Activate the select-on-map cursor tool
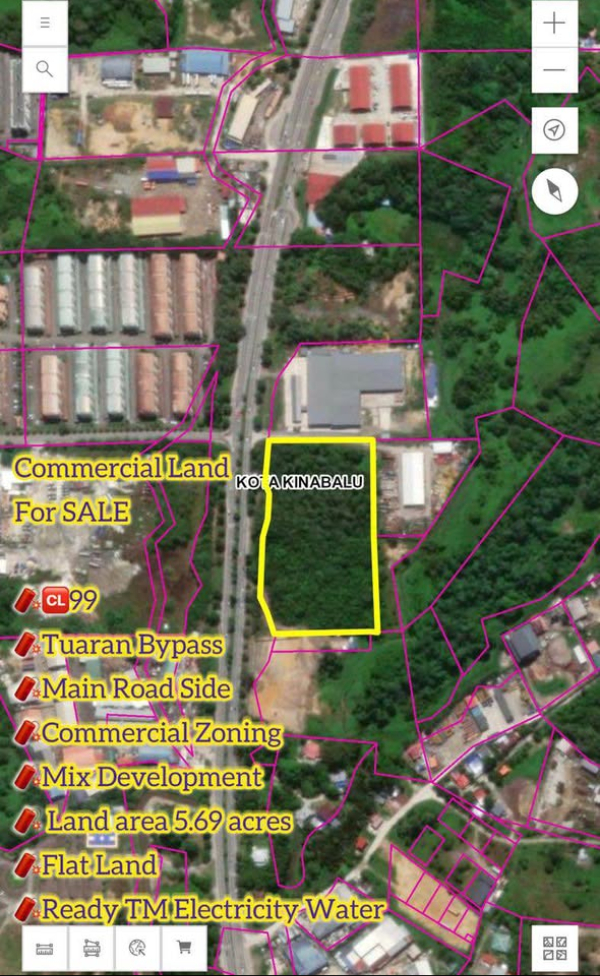This screenshot has height=976, width=600. [x=137, y=948]
